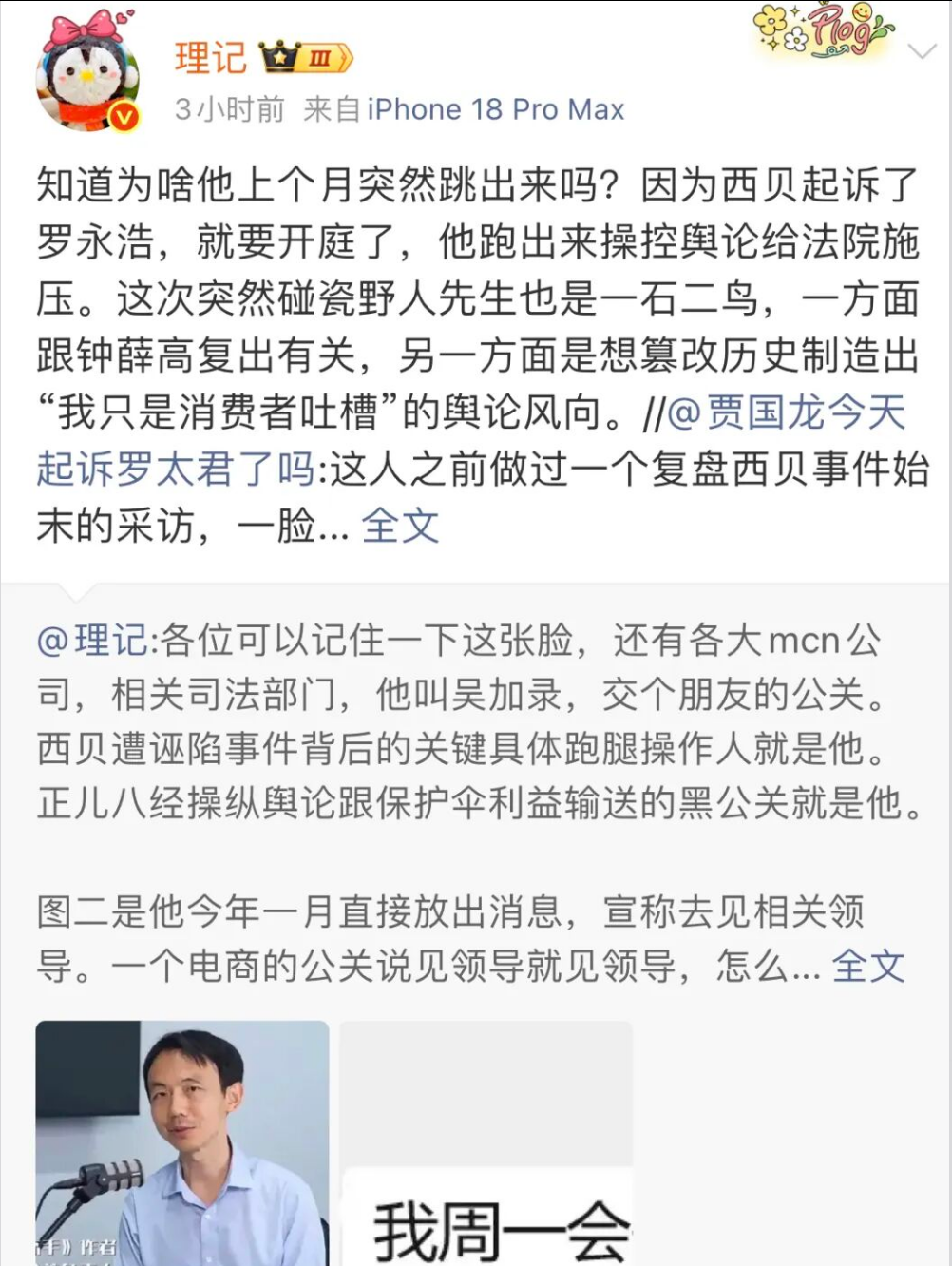Open the @贾国龙今天起诉罗太君了吗 mention
Viewport: 952px width, 1266px height.
[471, 440]
